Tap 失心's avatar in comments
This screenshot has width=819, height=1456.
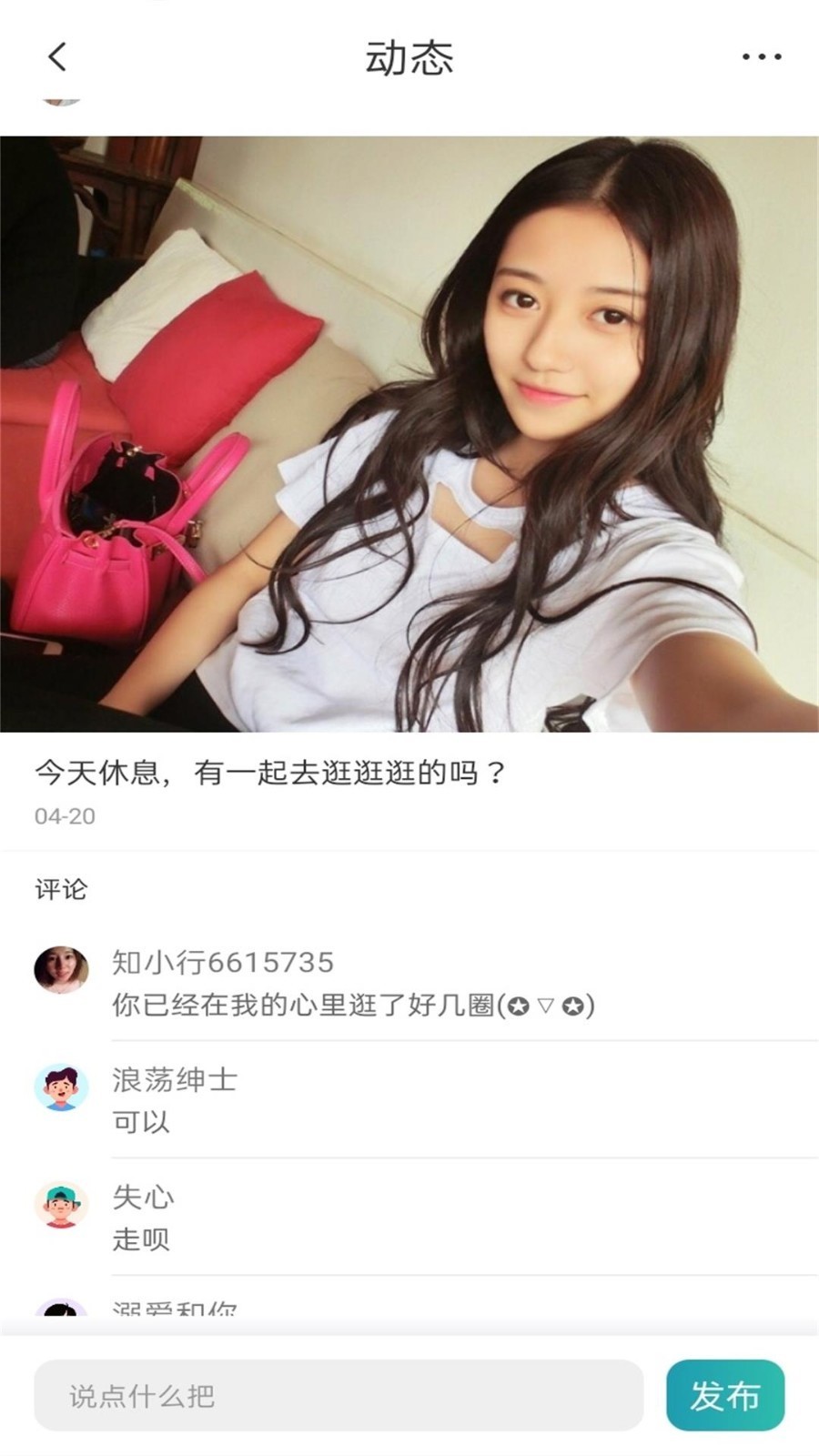tap(61, 1205)
